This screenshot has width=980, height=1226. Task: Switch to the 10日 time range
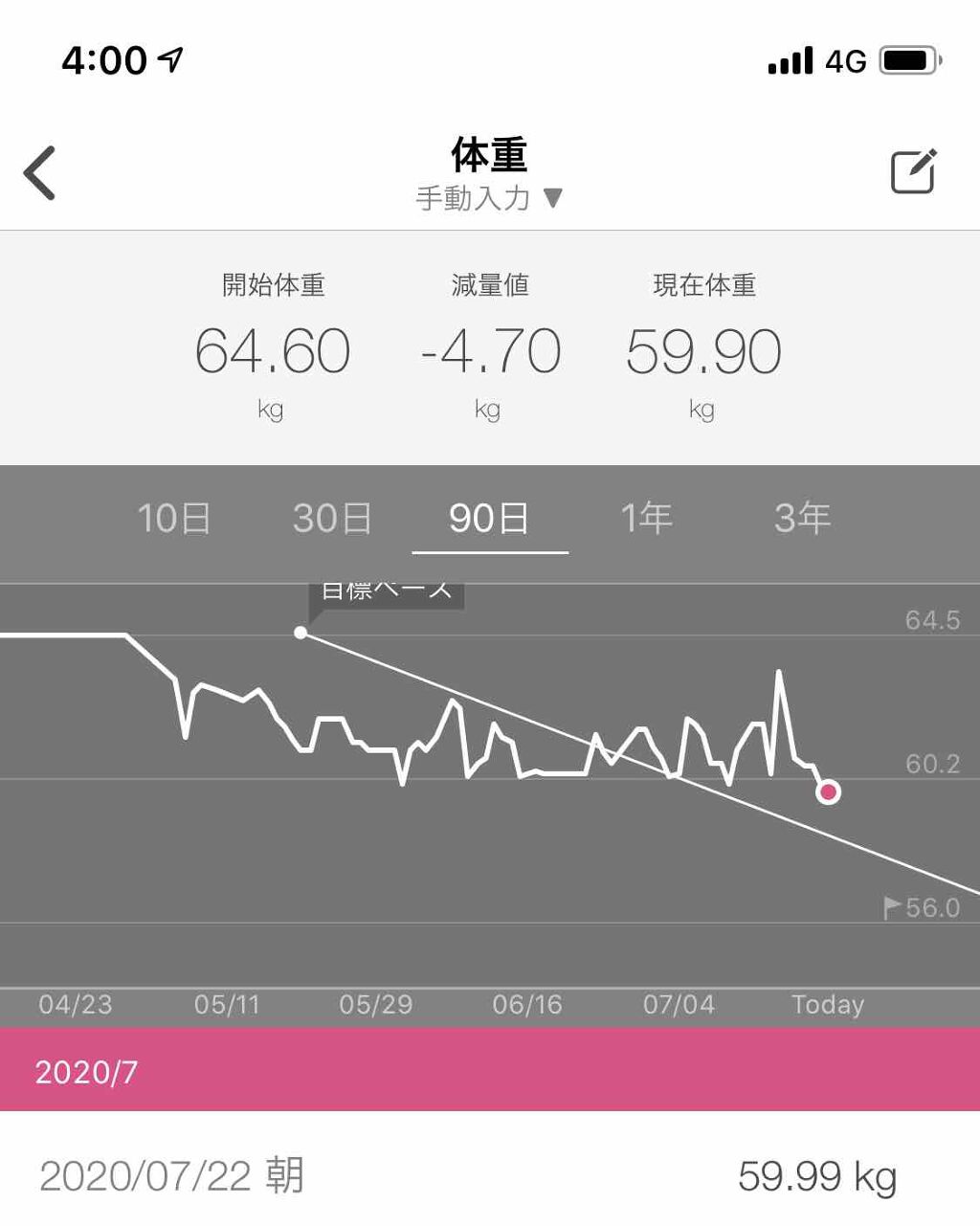(x=175, y=518)
